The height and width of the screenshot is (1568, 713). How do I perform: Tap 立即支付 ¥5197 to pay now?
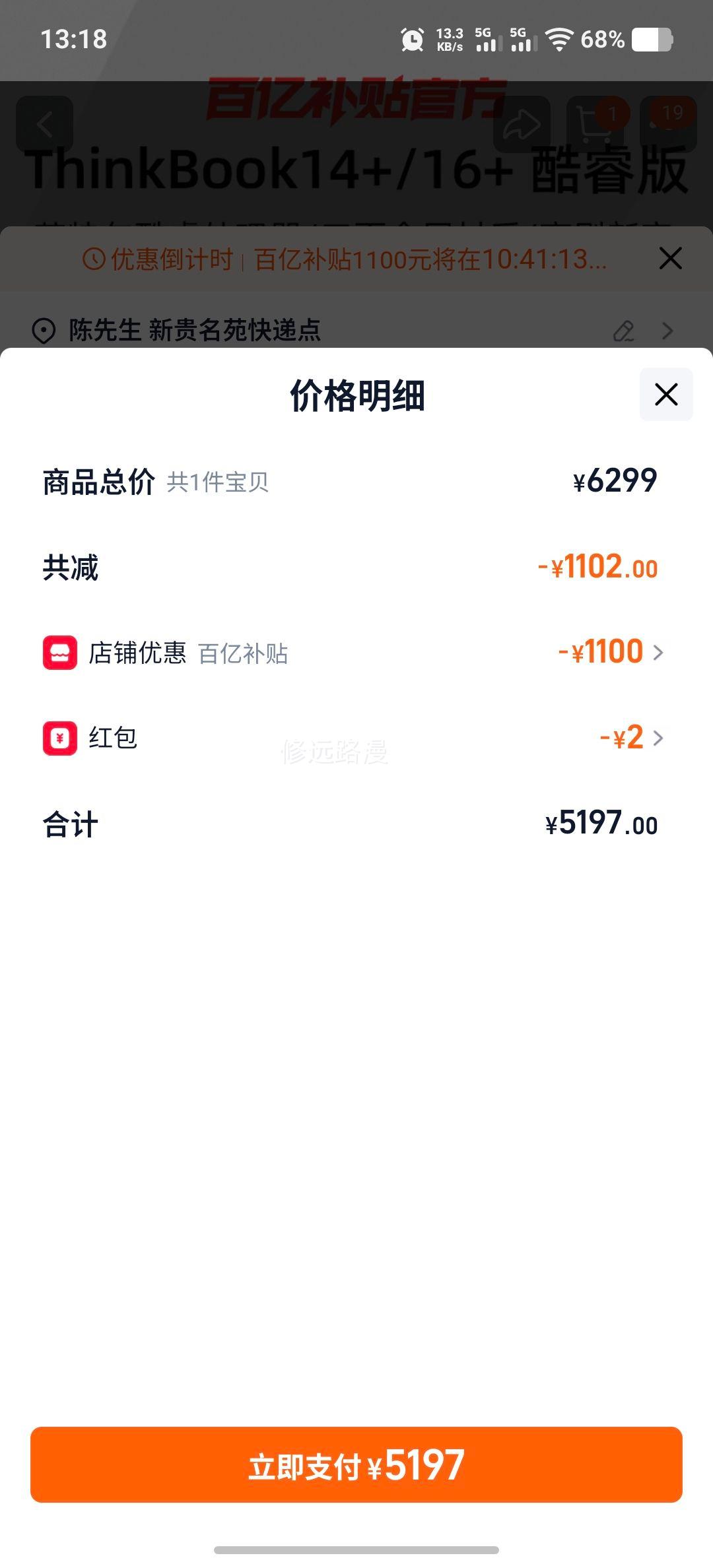(x=356, y=1464)
